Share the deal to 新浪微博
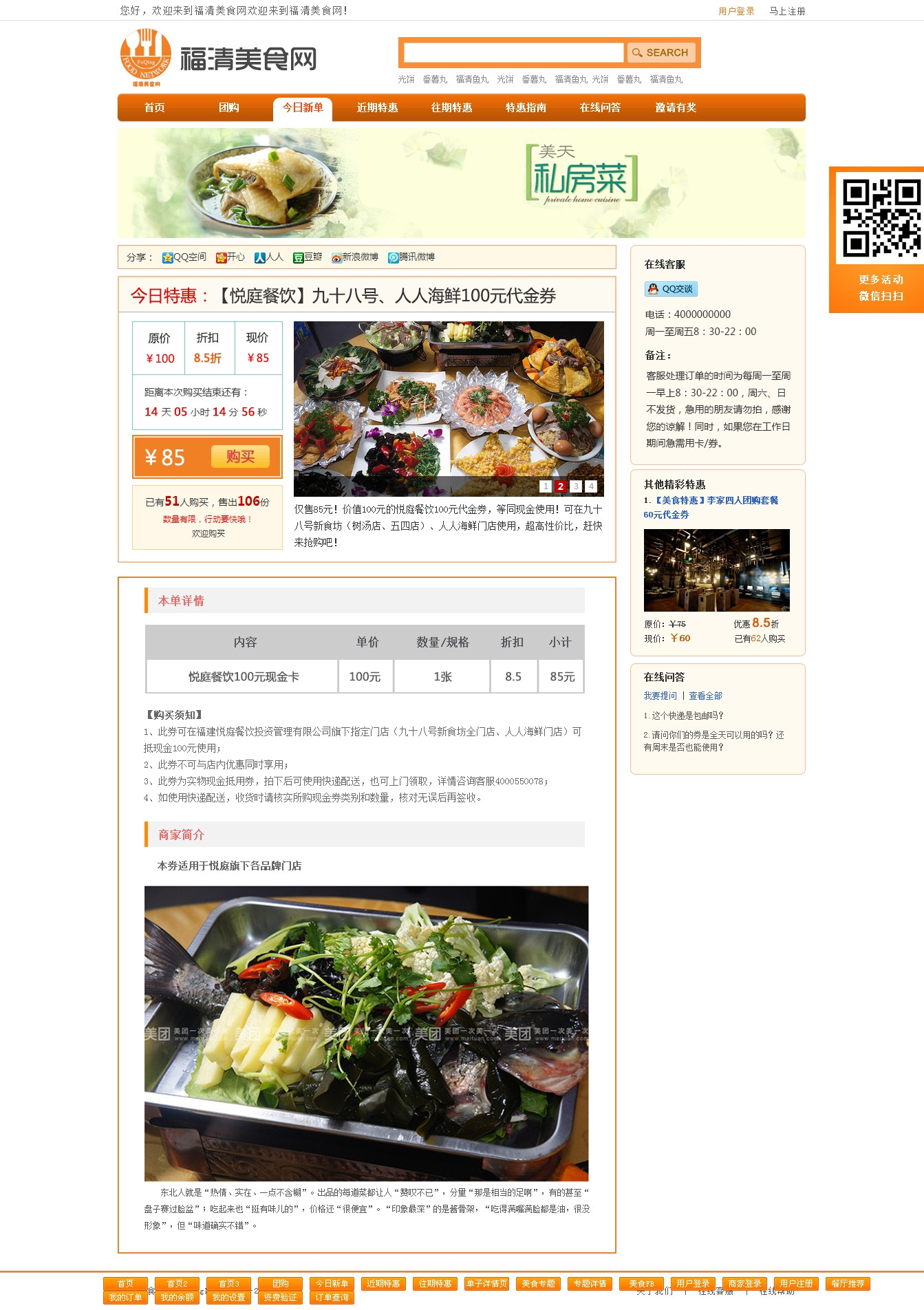Screen dimensions: 924x1310 tap(354, 257)
